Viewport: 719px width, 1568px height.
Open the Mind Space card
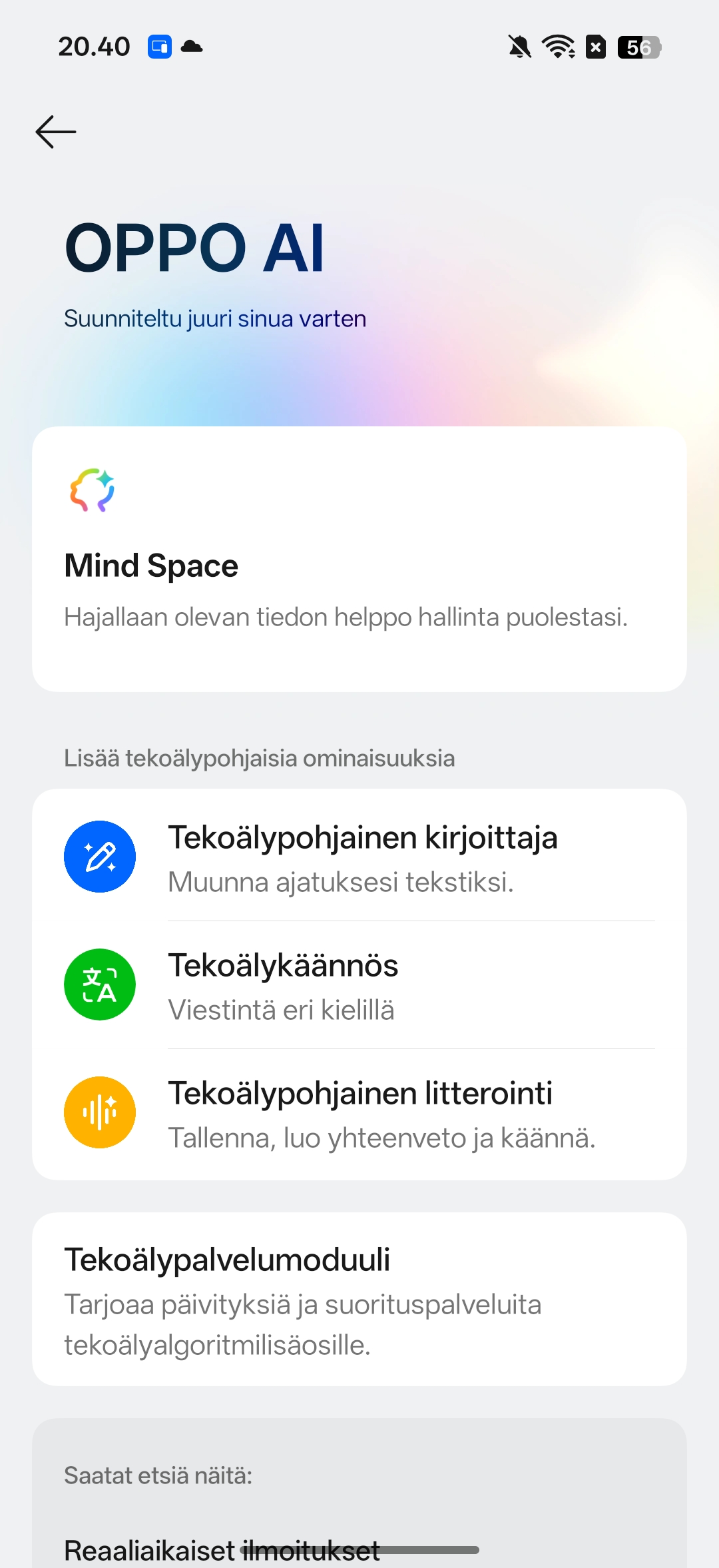click(359, 560)
